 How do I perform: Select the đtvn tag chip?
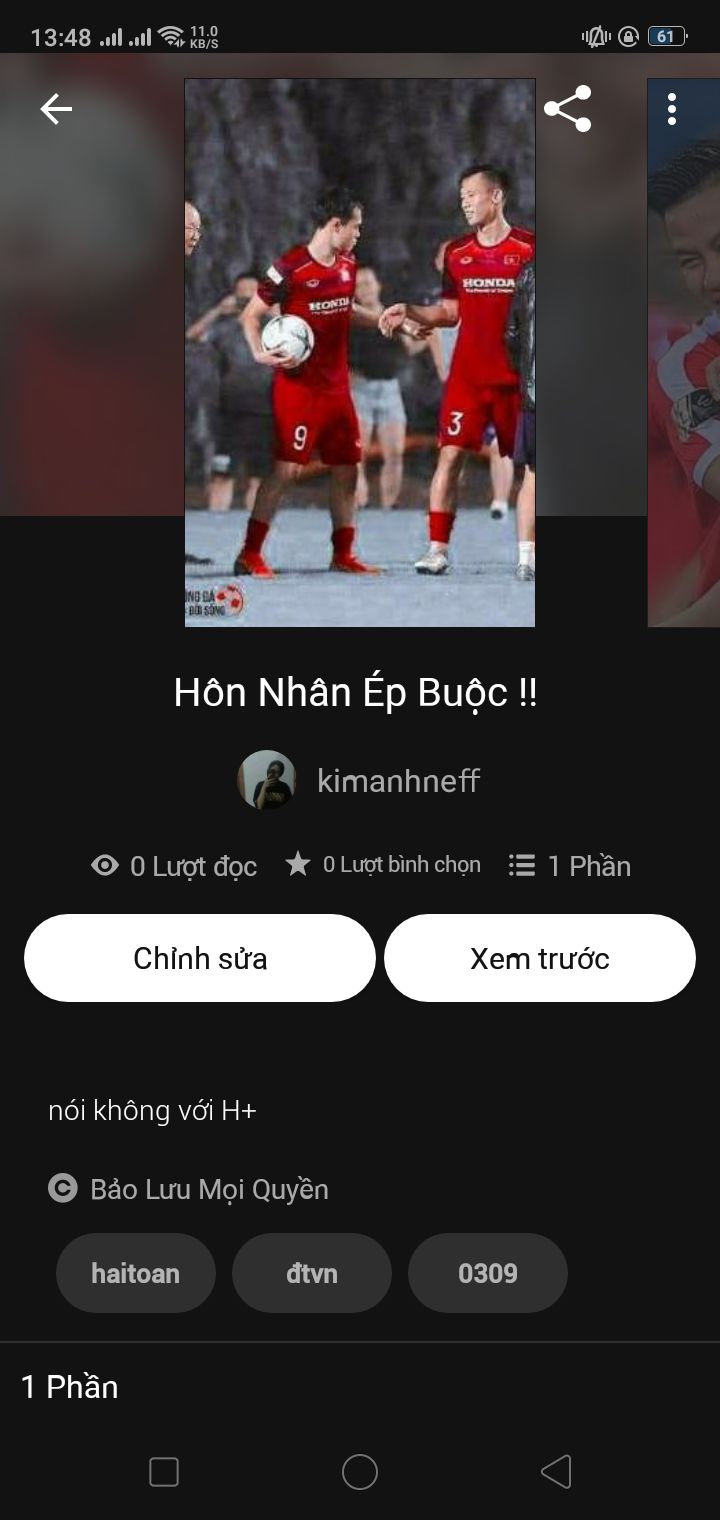(x=312, y=1273)
